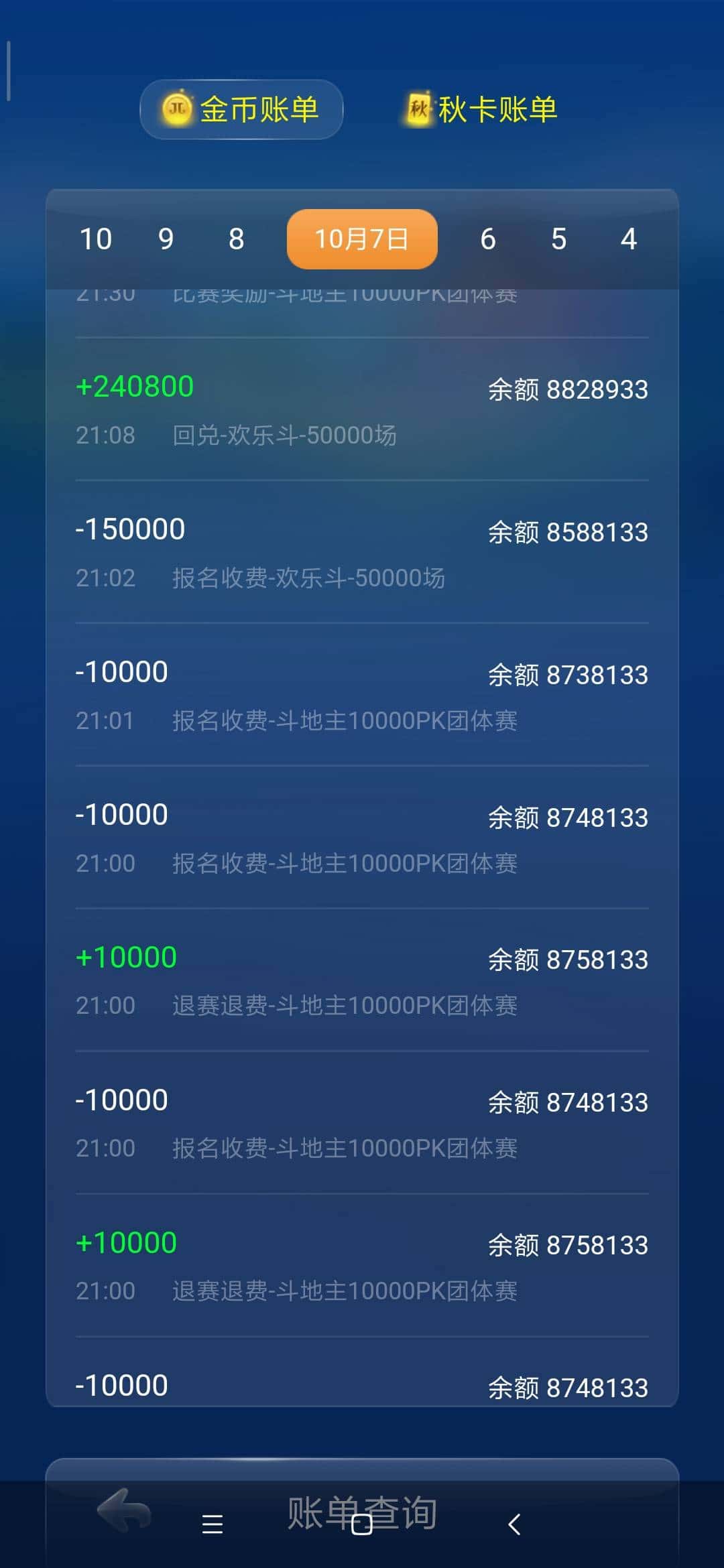Select the highlighted 10月7日 date button

(361, 239)
